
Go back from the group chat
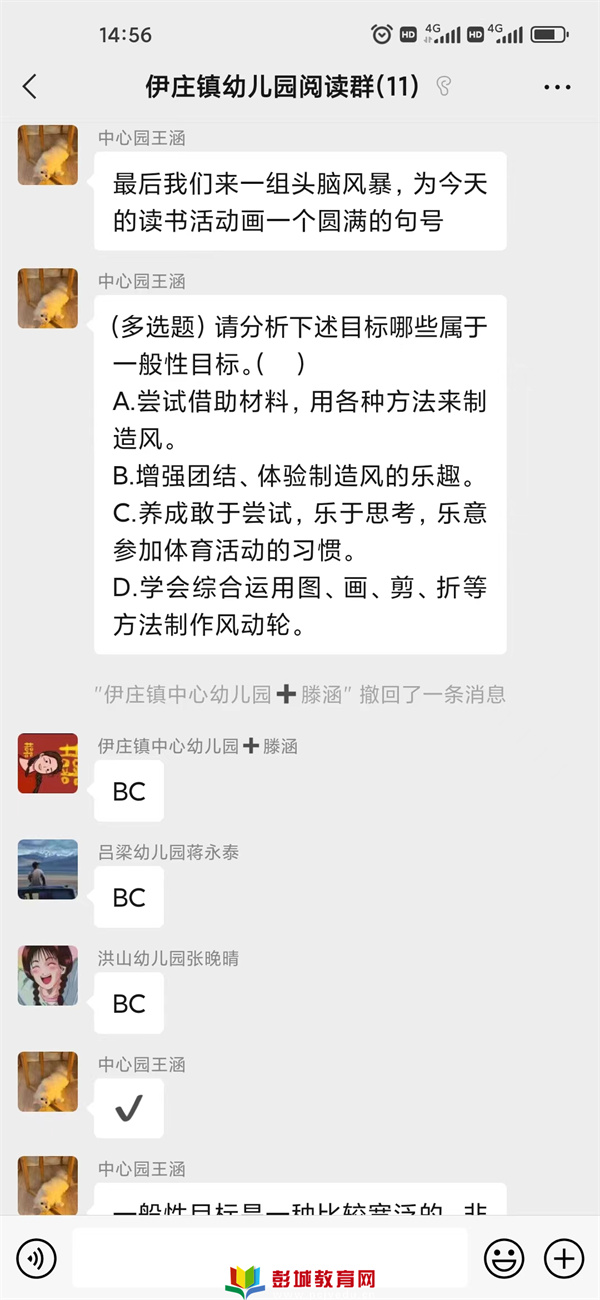[30, 87]
